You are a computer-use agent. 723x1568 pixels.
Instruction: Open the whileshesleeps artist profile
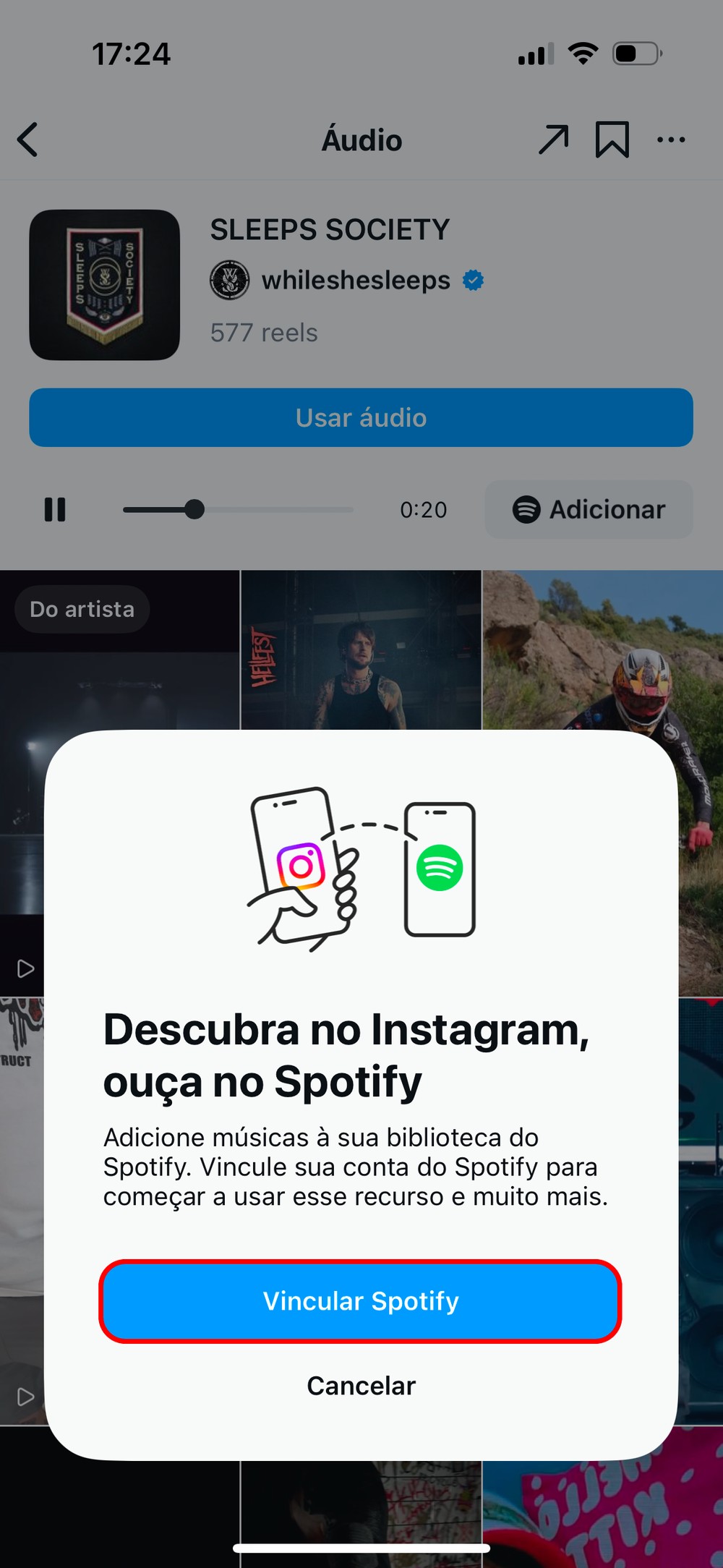(x=355, y=281)
